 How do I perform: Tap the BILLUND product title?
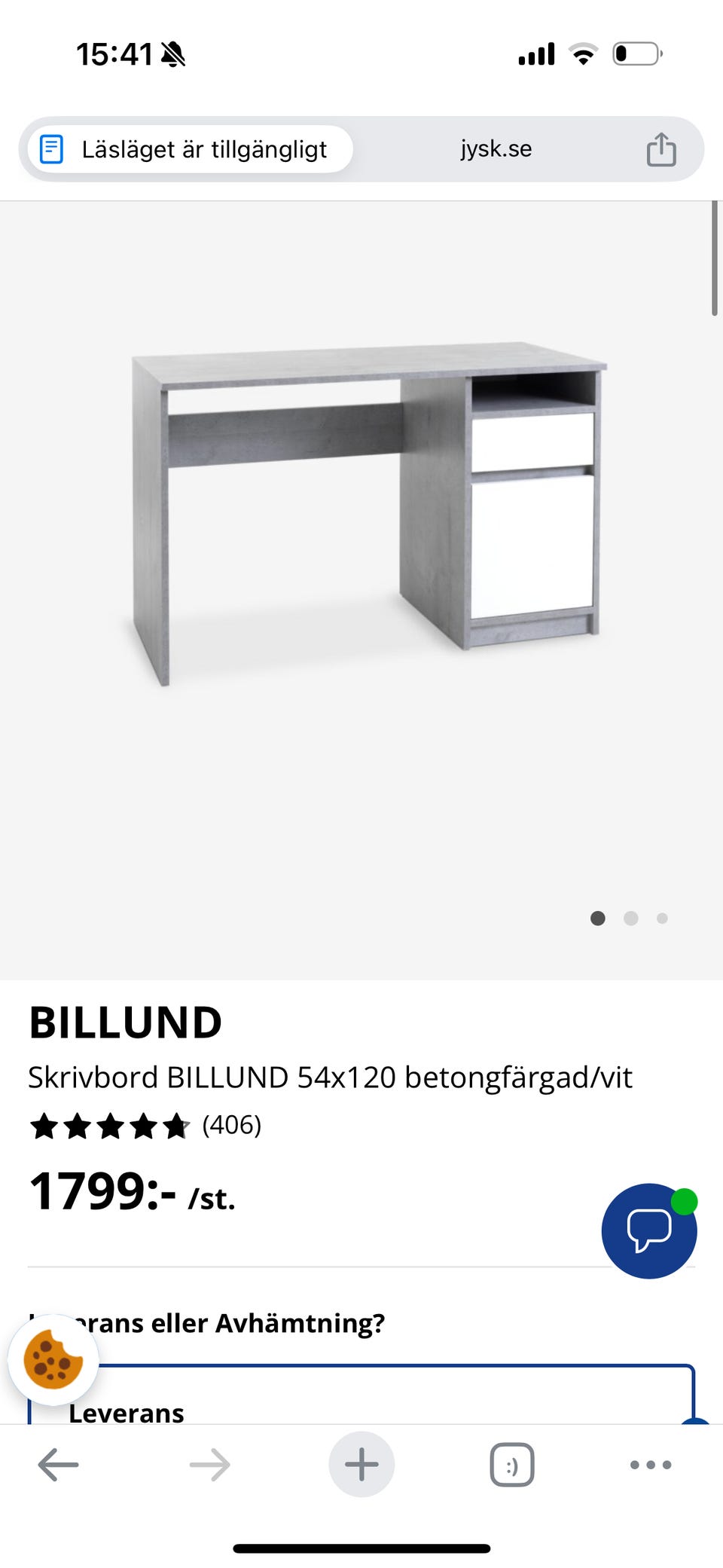pyautogui.click(x=126, y=1022)
